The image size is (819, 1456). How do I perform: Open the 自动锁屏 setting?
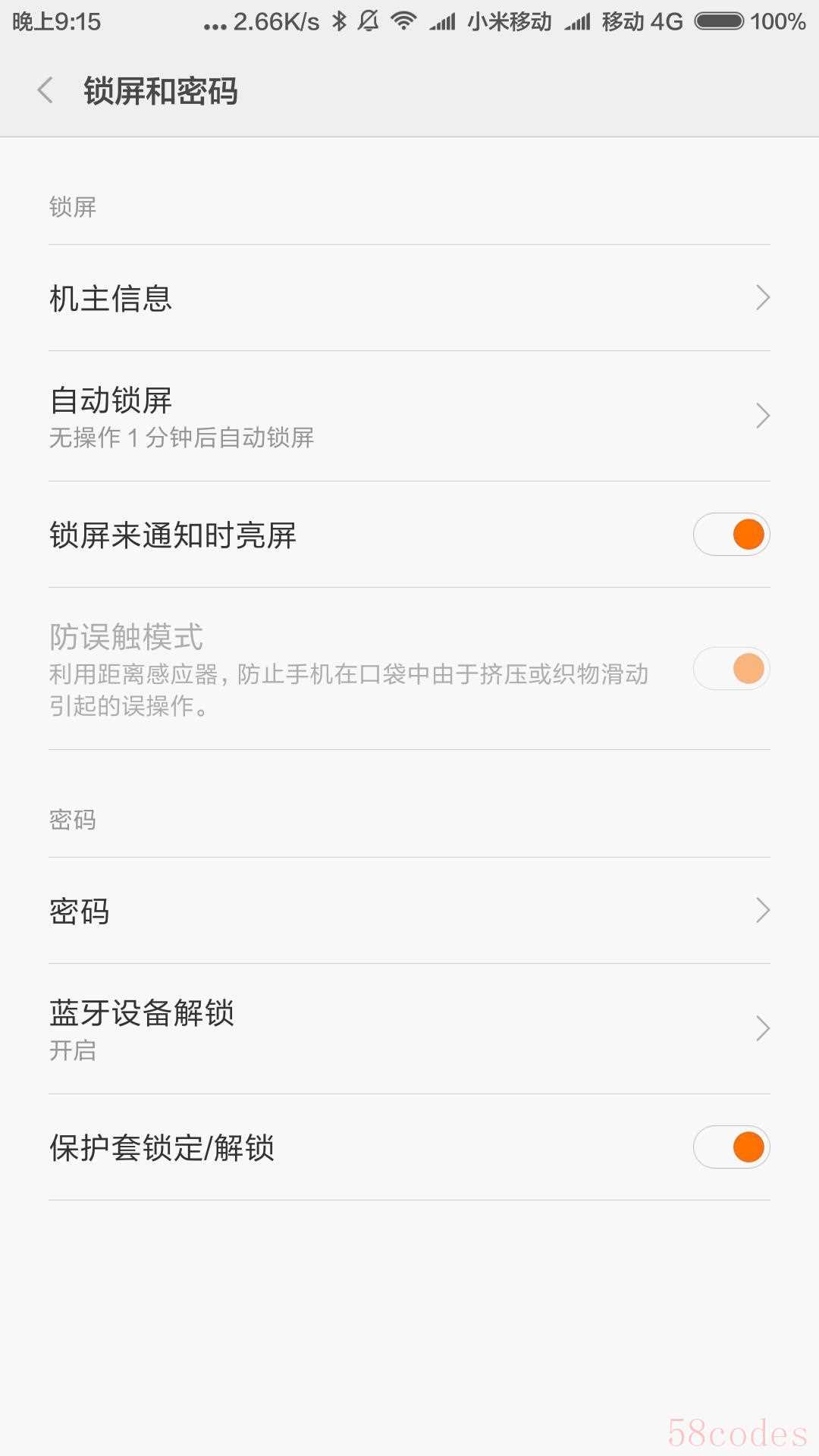409,416
